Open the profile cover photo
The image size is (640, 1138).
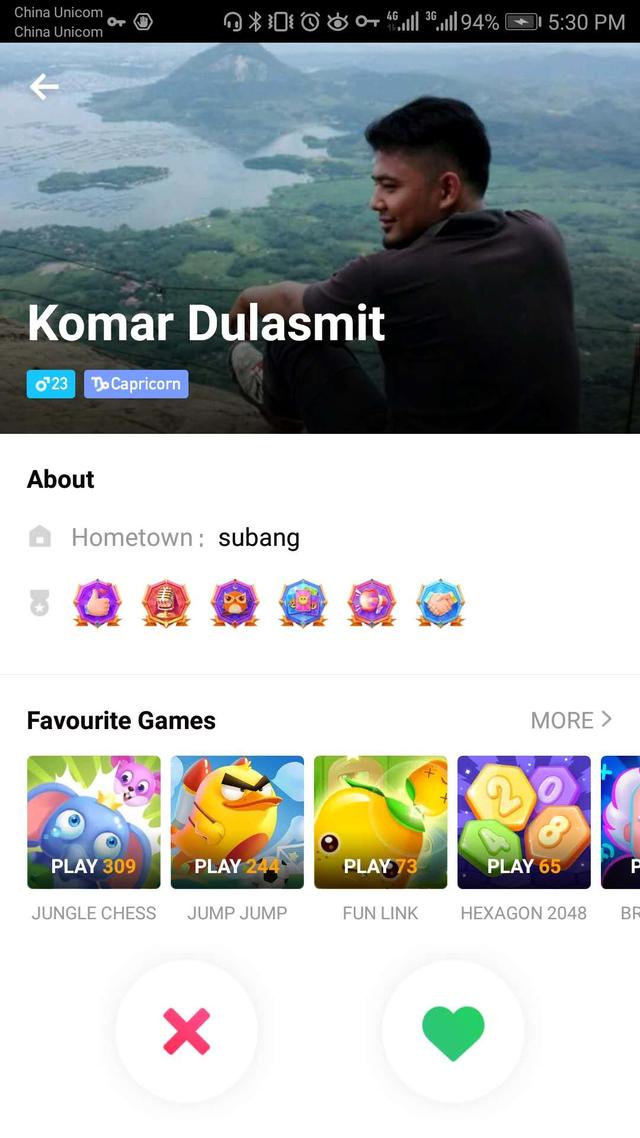pos(320,200)
